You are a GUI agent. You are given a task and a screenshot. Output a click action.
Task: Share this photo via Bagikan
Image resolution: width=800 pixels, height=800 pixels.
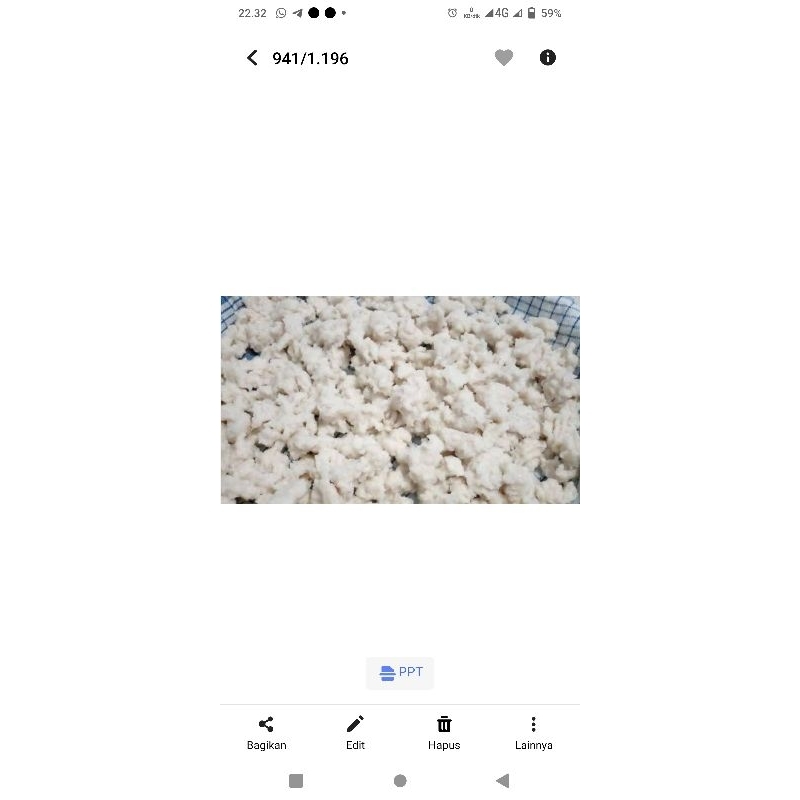[266, 732]
